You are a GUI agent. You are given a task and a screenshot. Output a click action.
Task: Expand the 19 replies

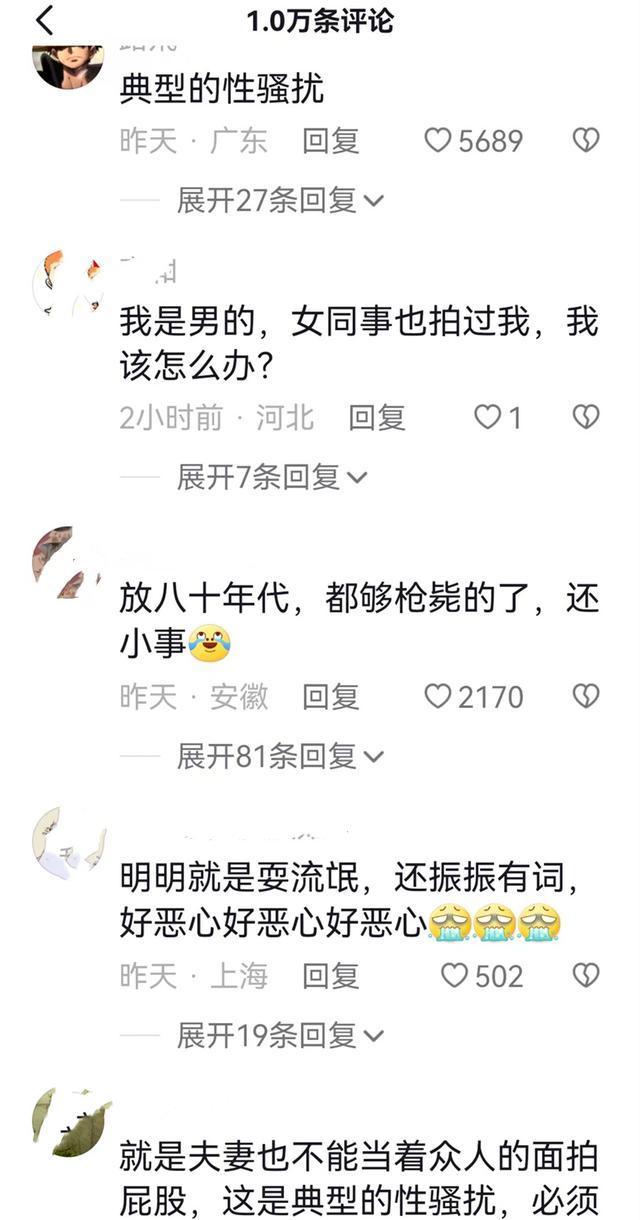pyautogui.click(x=280, y=1035)
